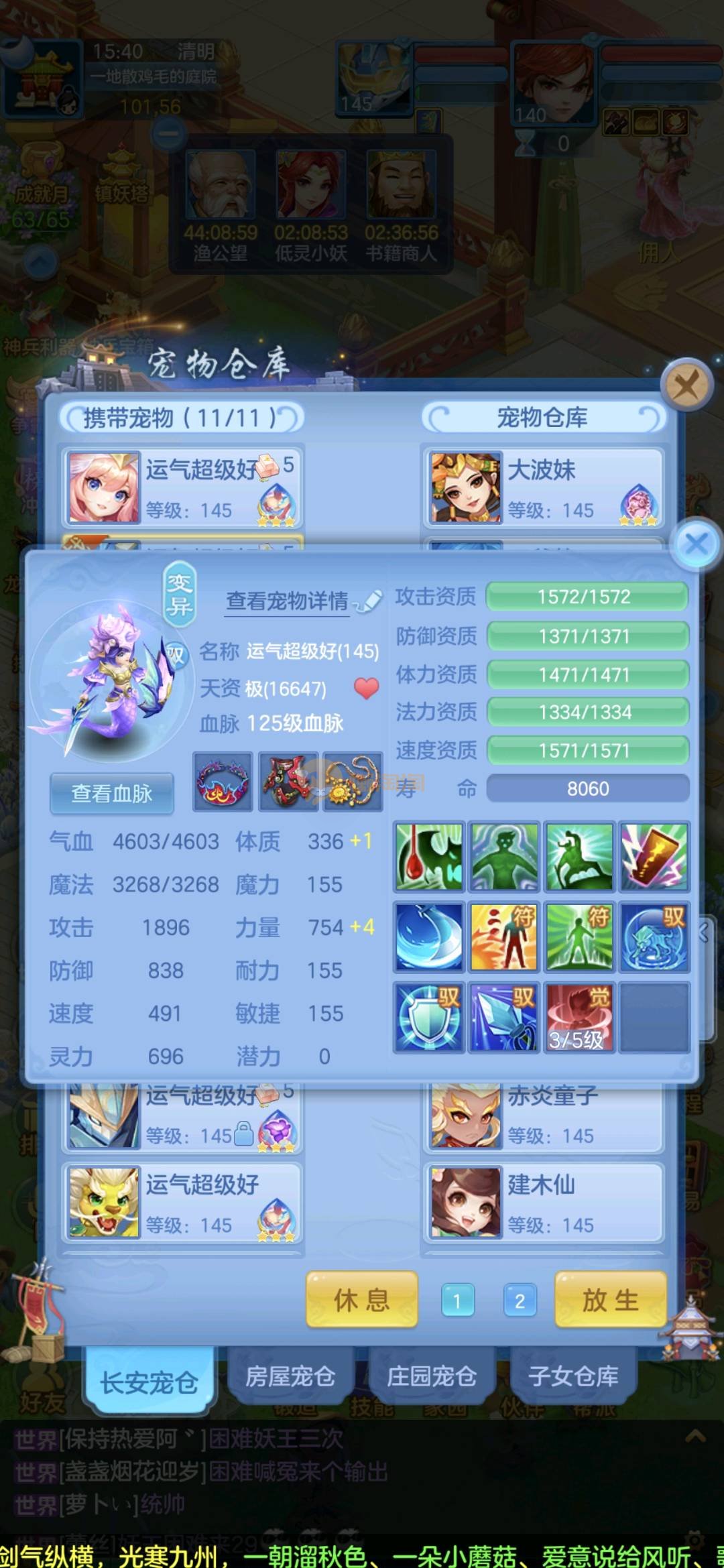724x1568 pixels.
Task: View the 觉 skill 3/5级
Action: (579, 1017)
